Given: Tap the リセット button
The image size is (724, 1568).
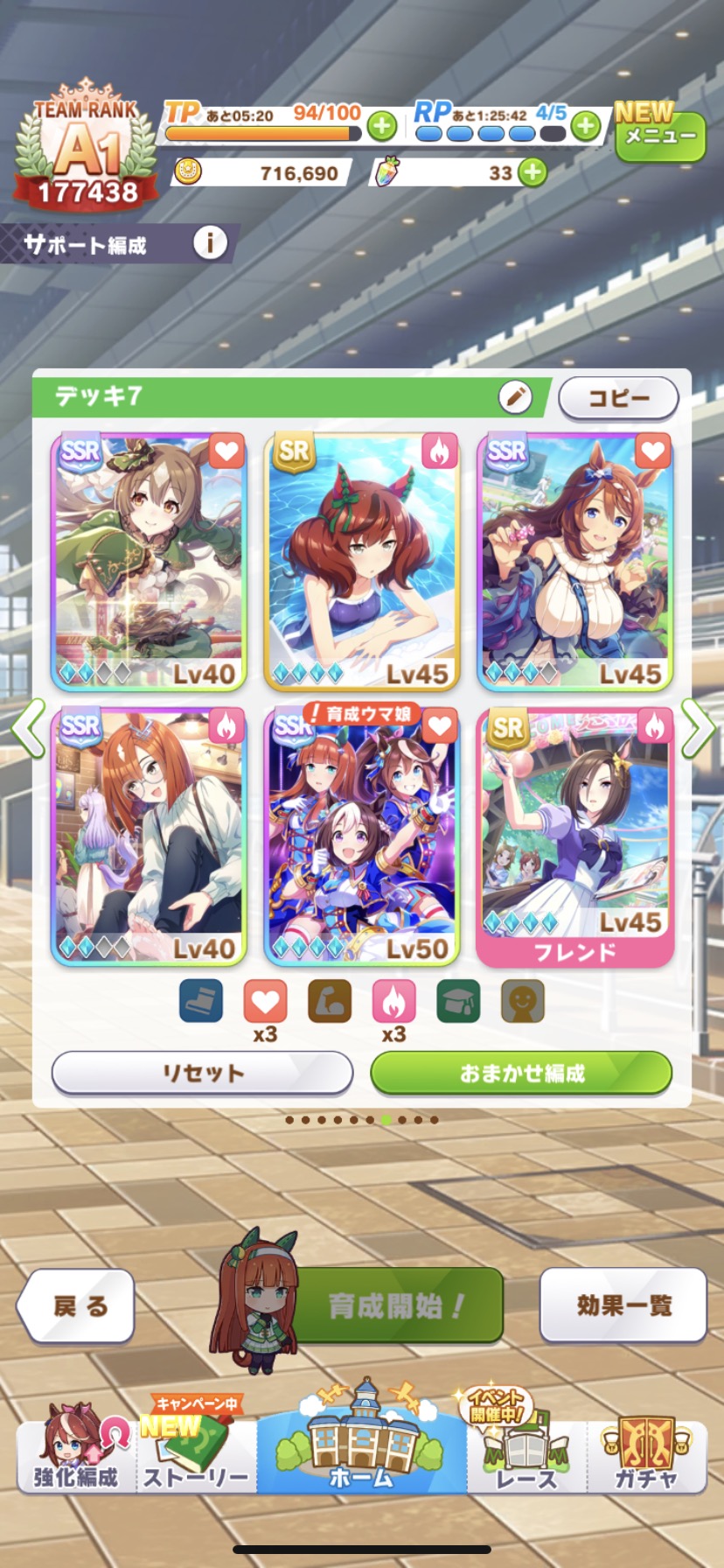Looking at the screenshot, I should pyautogui.click(x=202, y=1073).
